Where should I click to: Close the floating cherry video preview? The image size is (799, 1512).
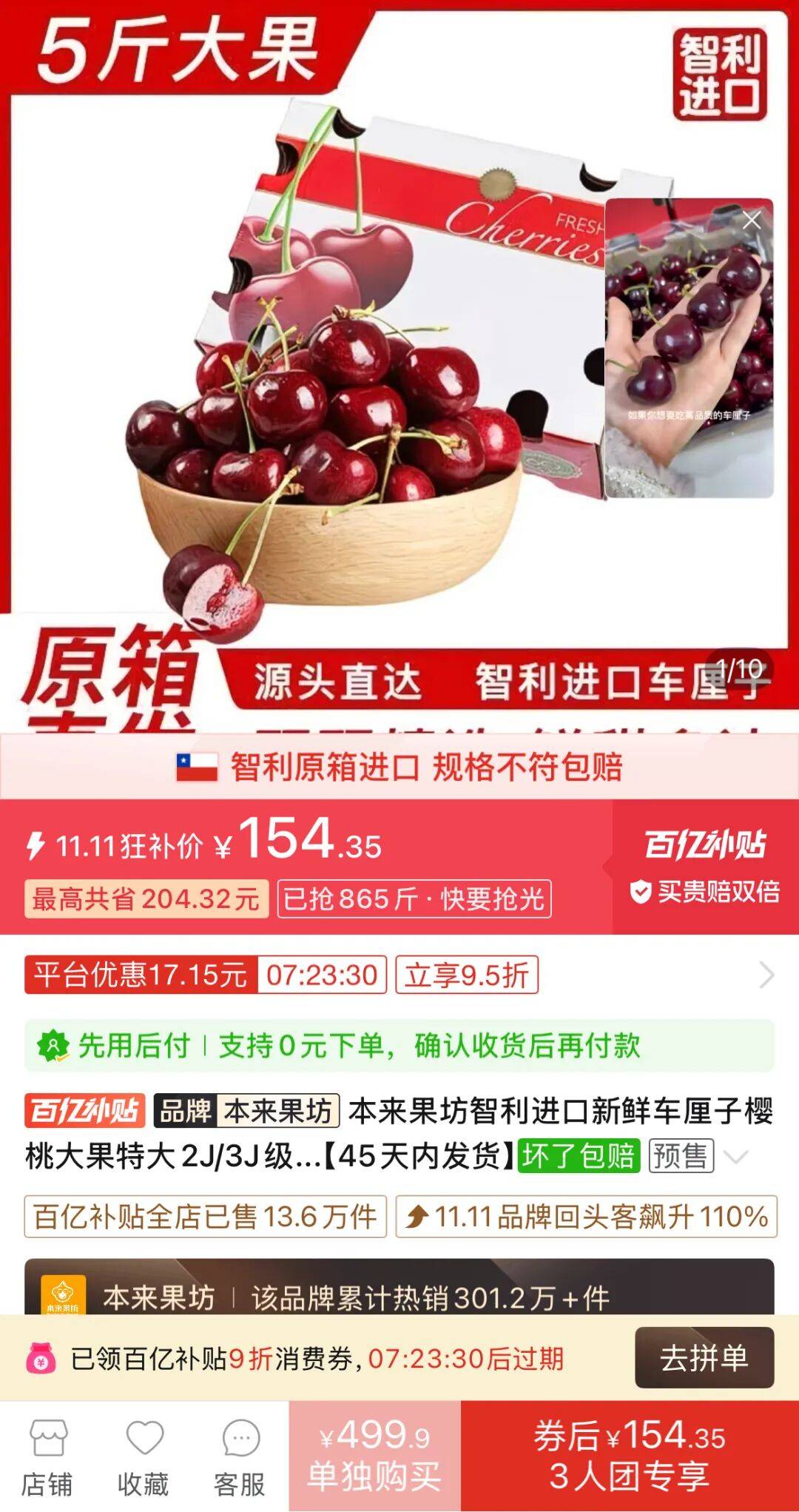coord(752,220)
